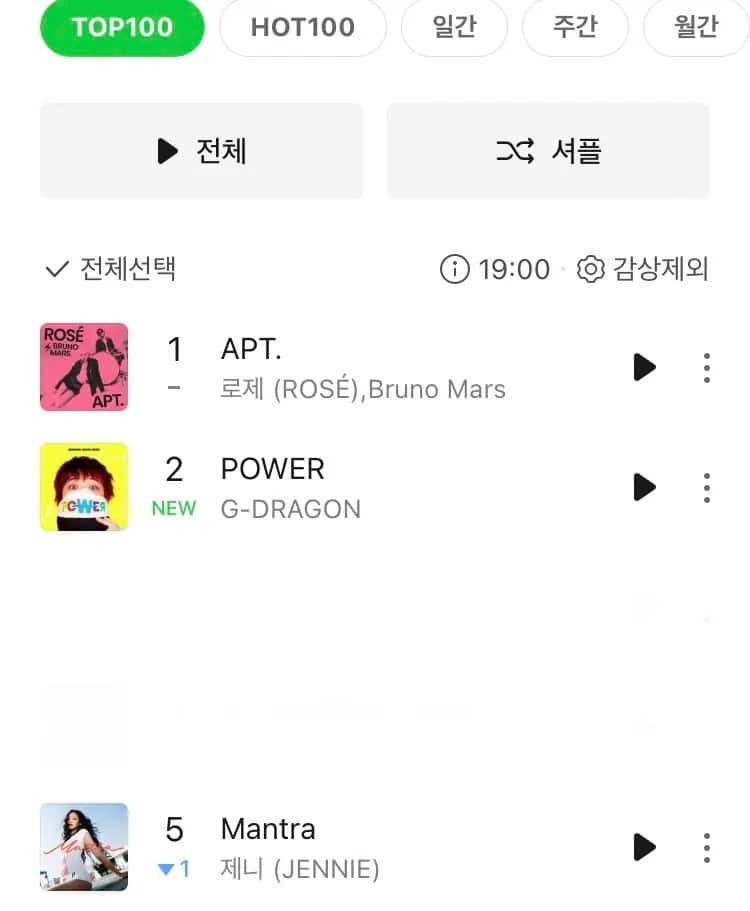Play all songs with 전체 button

point(201,151)
